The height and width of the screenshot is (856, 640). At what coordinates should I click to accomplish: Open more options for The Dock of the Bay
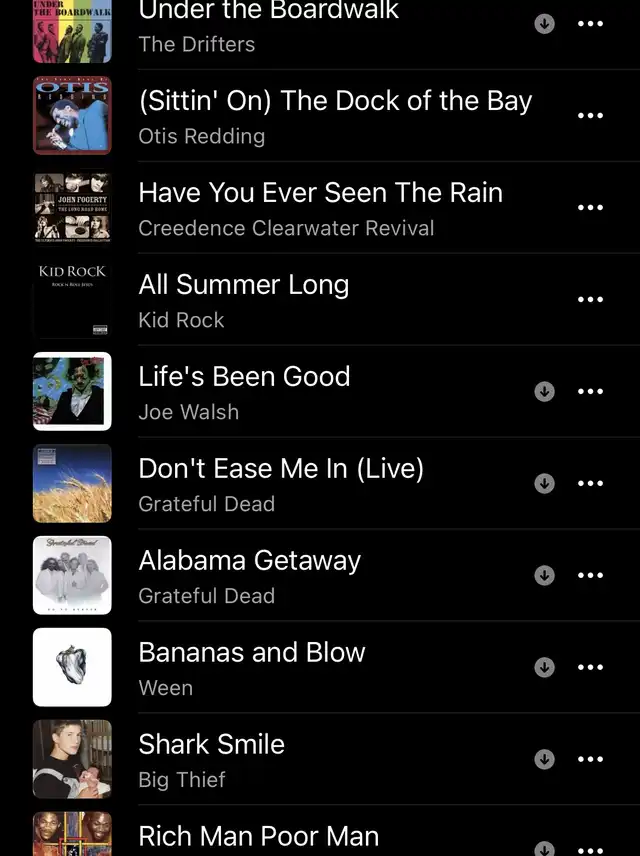(x=590, y=116)
